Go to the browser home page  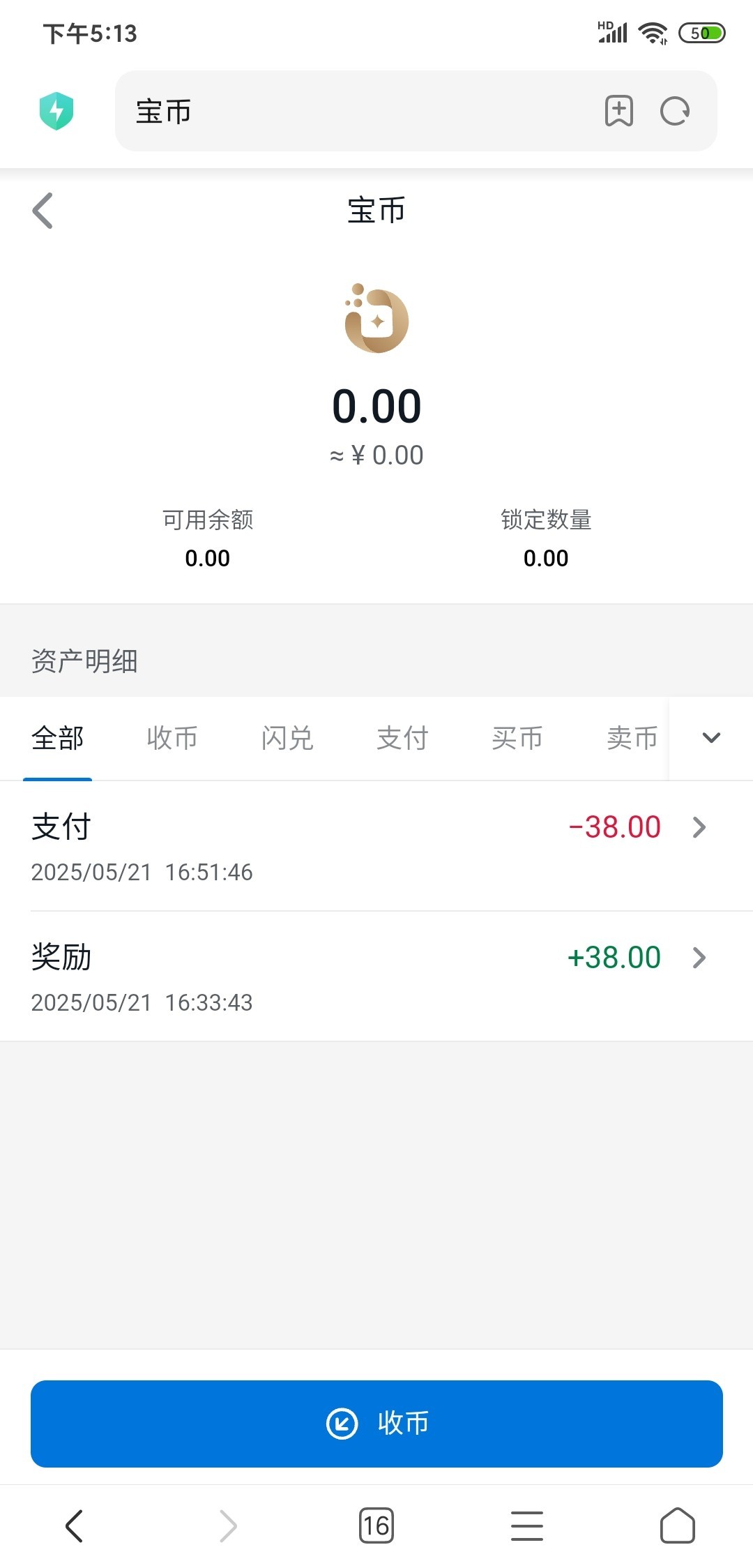pos(678,1525)
